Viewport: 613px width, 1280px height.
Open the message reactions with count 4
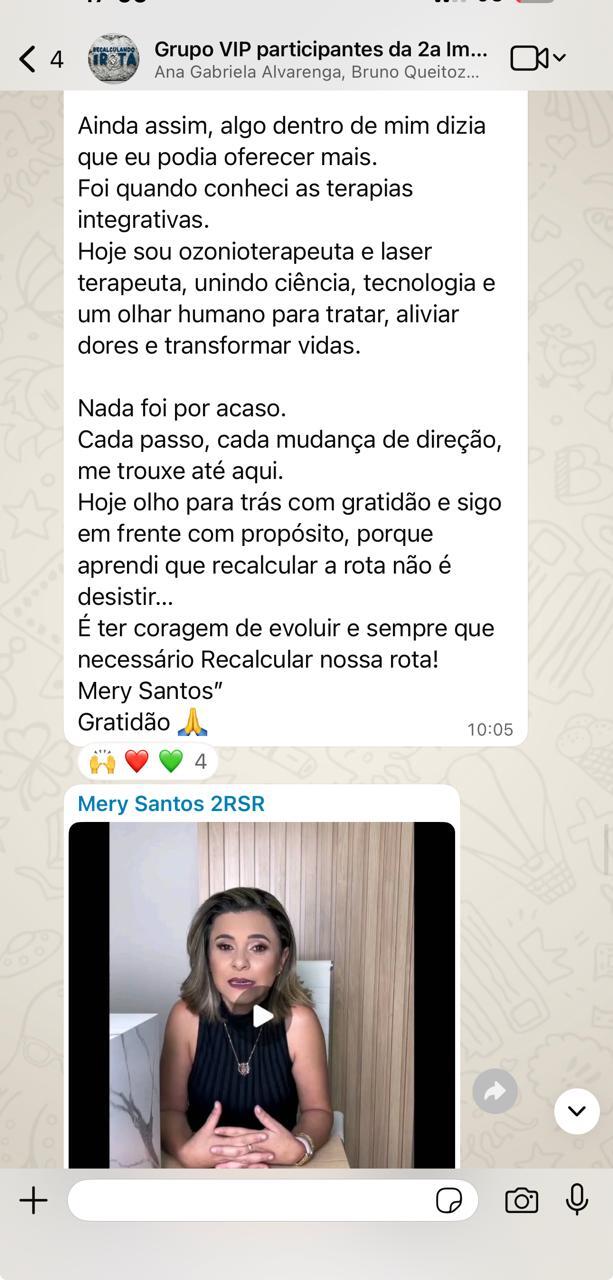[148, 762]
